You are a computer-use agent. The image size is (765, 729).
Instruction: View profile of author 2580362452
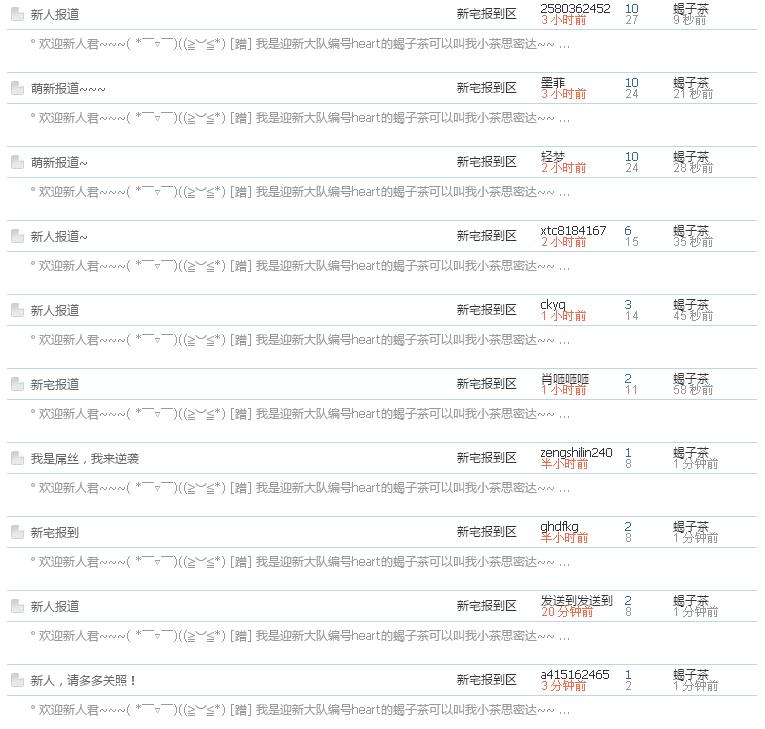575,8
